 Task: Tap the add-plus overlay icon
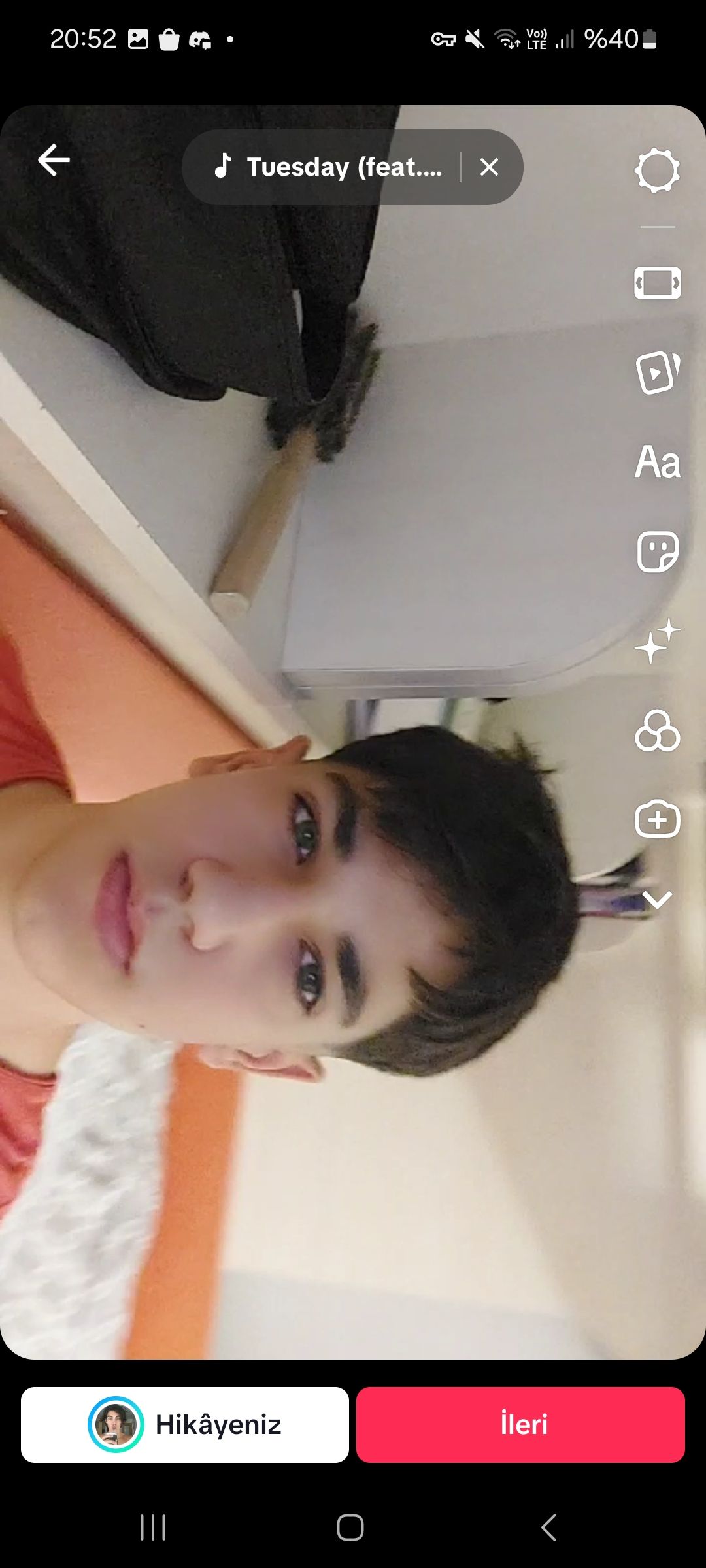pos(657,819)
